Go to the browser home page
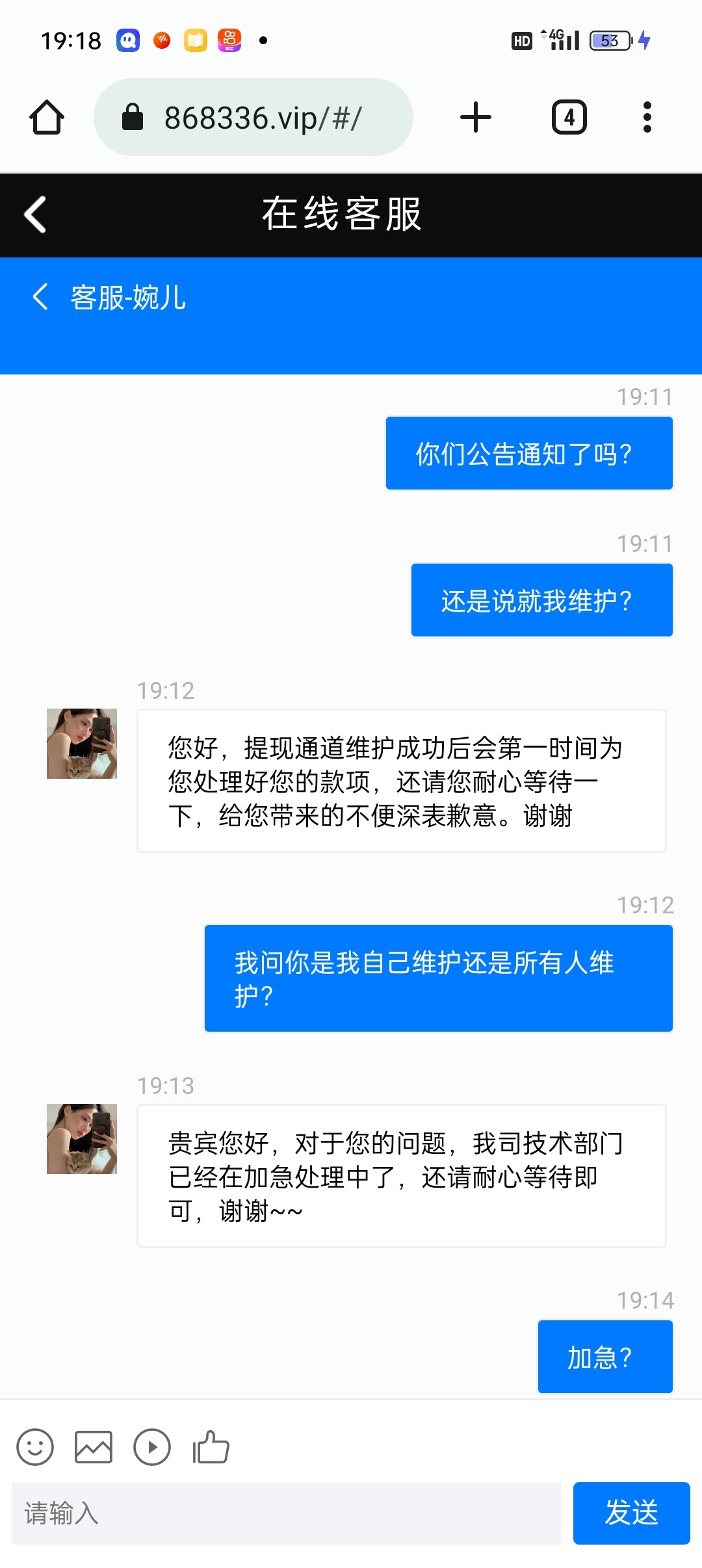Screen dimensions: 702x1568 click(x=47, y=118)
